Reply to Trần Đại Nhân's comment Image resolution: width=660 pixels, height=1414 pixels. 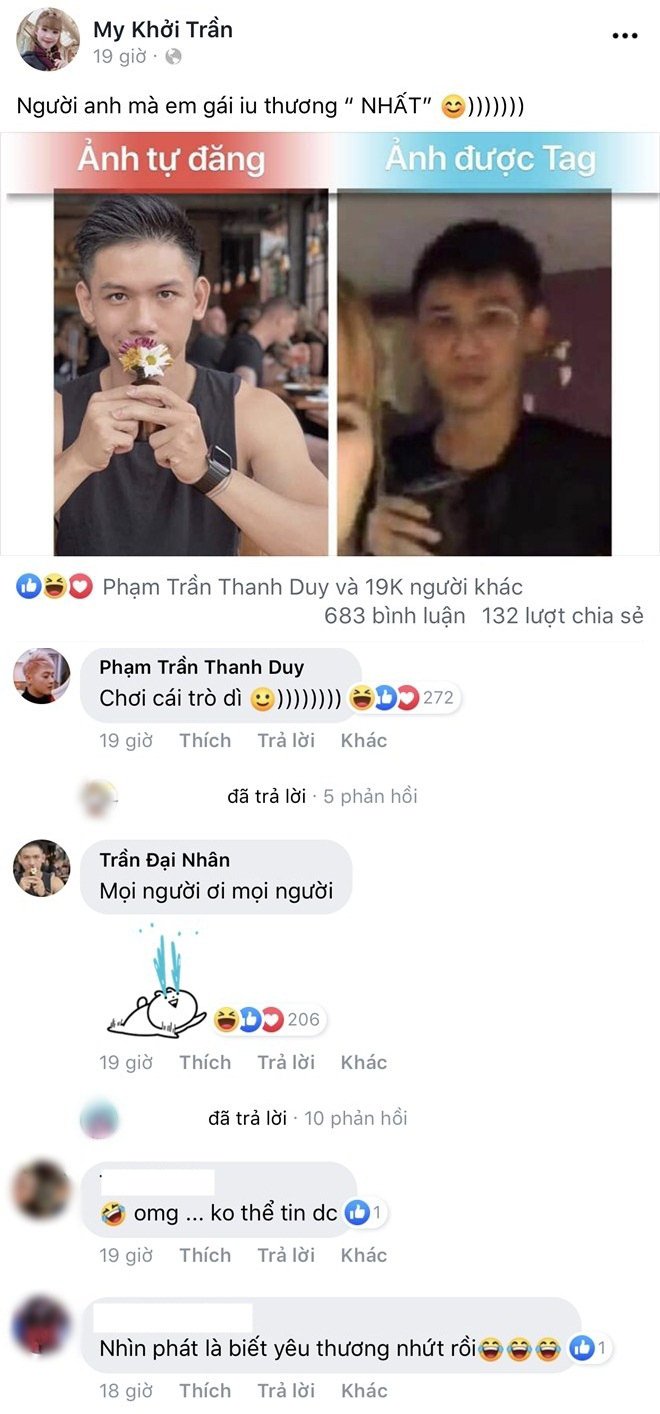[286, 1062]
